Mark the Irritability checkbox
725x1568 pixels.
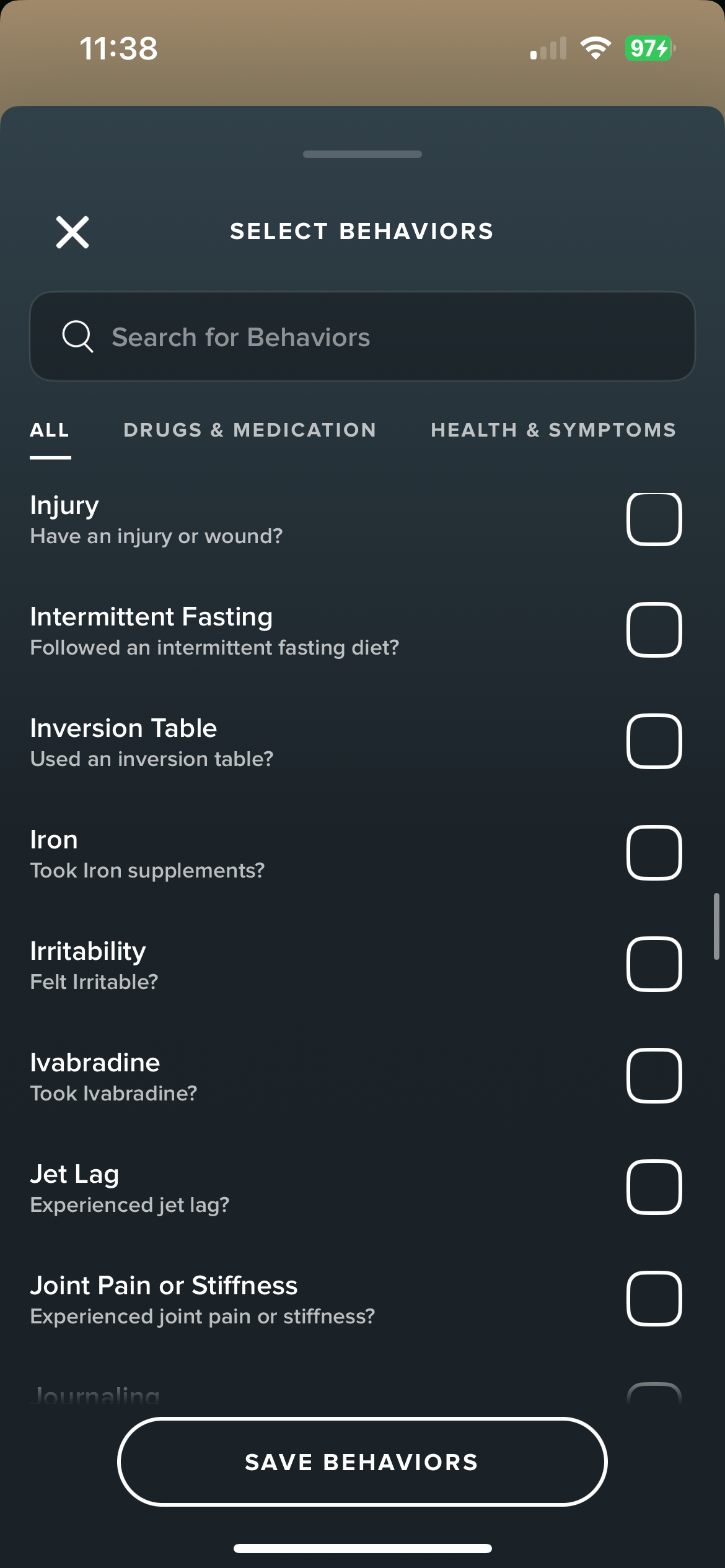654,964
